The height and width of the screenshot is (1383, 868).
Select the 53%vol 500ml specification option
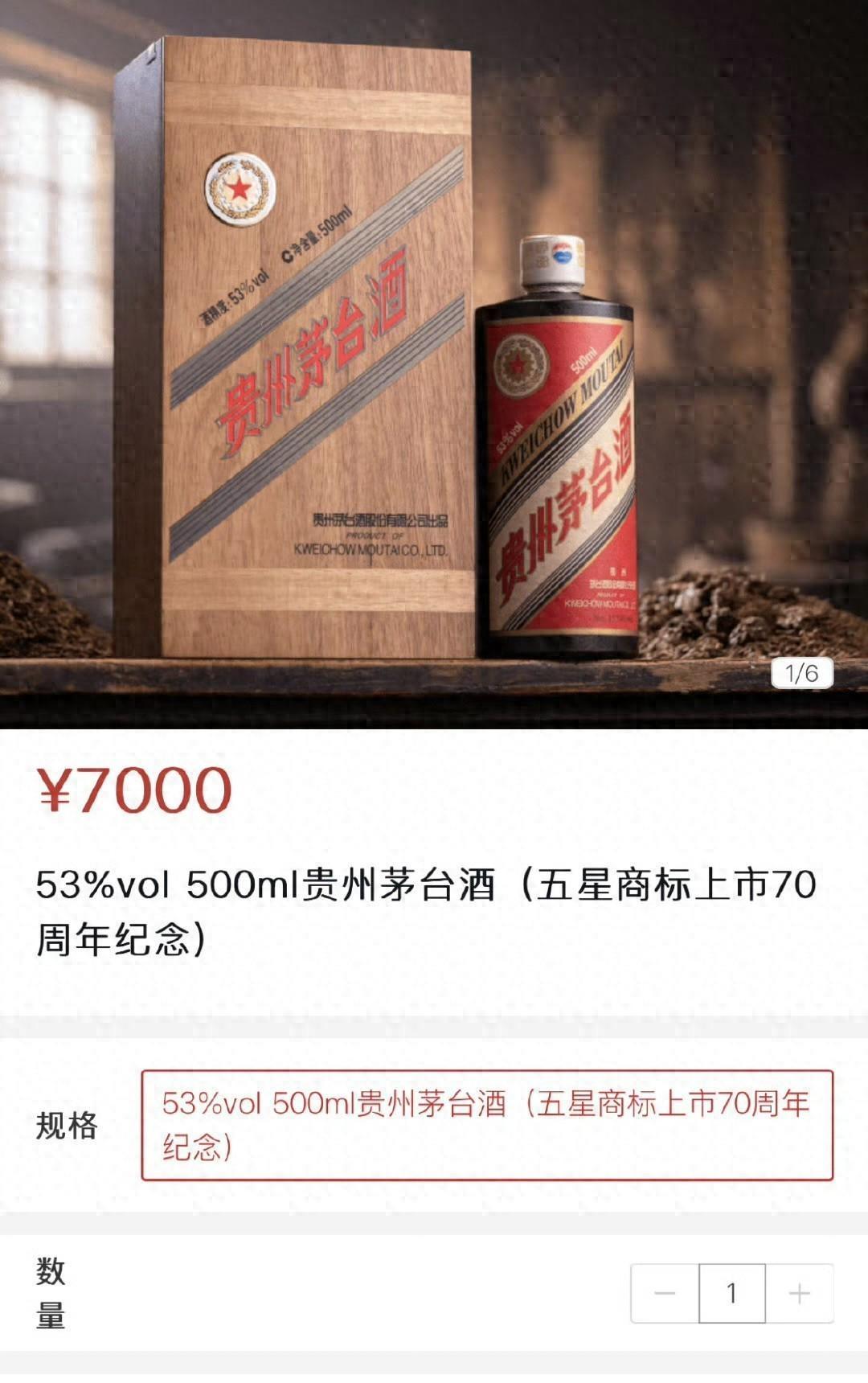(486, 1124)
